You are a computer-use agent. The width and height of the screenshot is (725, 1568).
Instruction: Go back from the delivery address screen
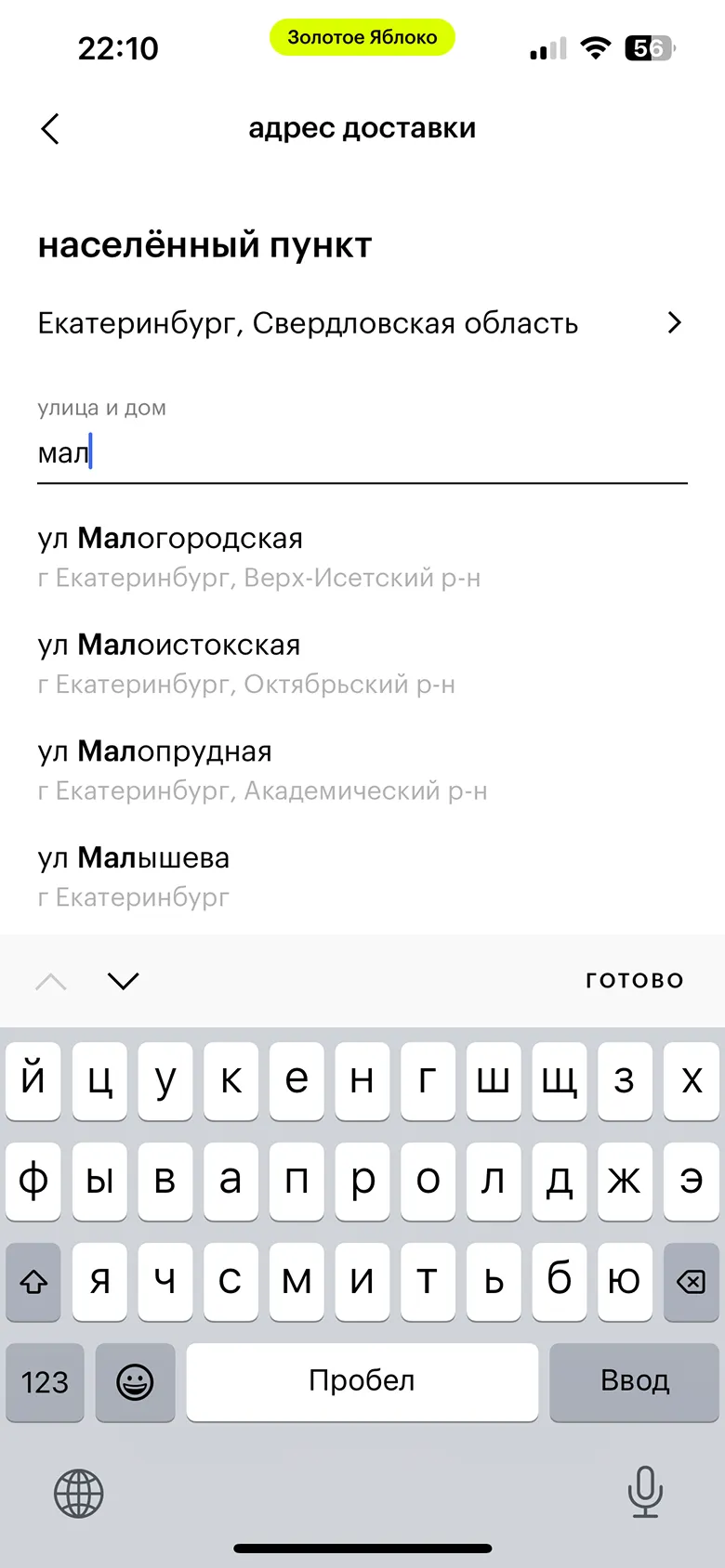(50, 129)
